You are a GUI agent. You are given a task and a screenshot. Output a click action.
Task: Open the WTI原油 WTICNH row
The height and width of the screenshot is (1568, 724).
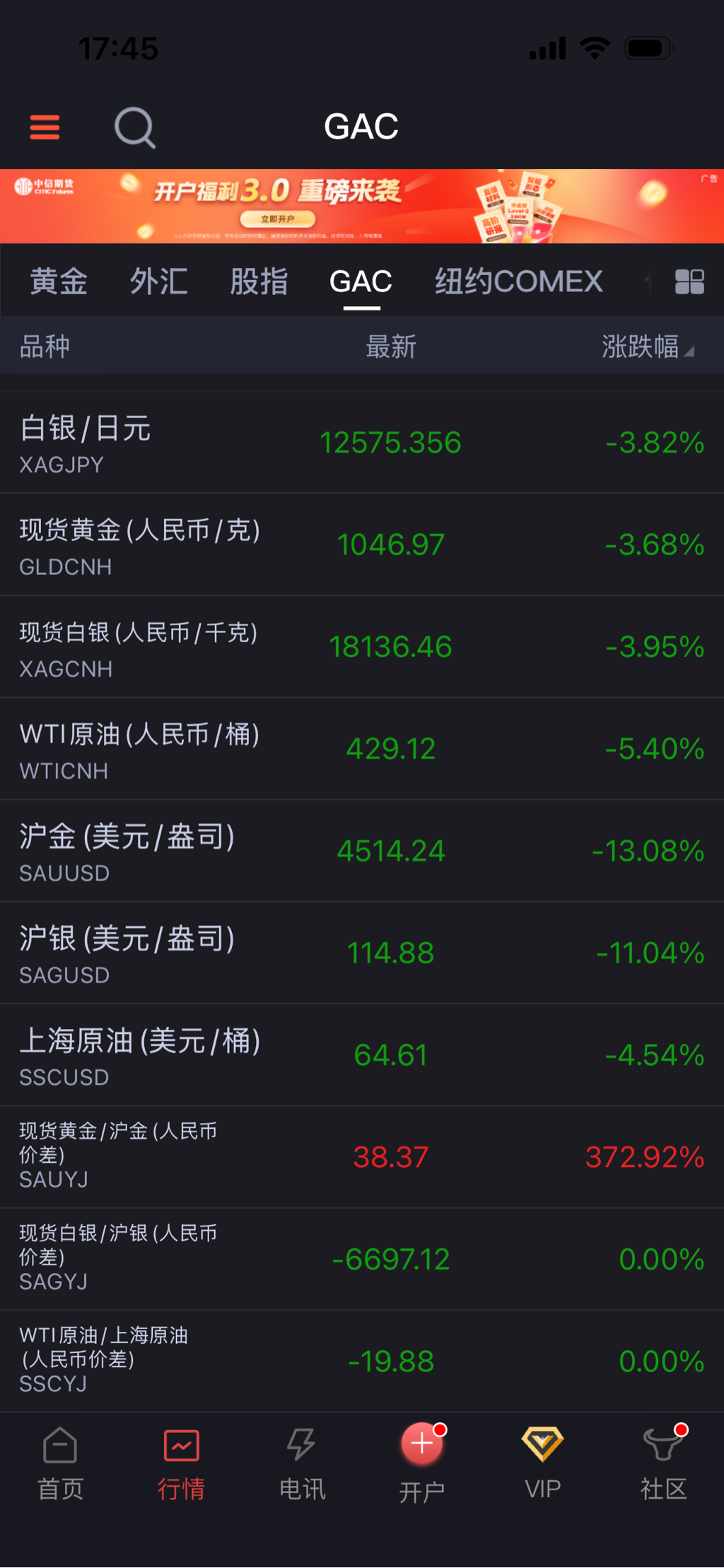pos(362,749)
